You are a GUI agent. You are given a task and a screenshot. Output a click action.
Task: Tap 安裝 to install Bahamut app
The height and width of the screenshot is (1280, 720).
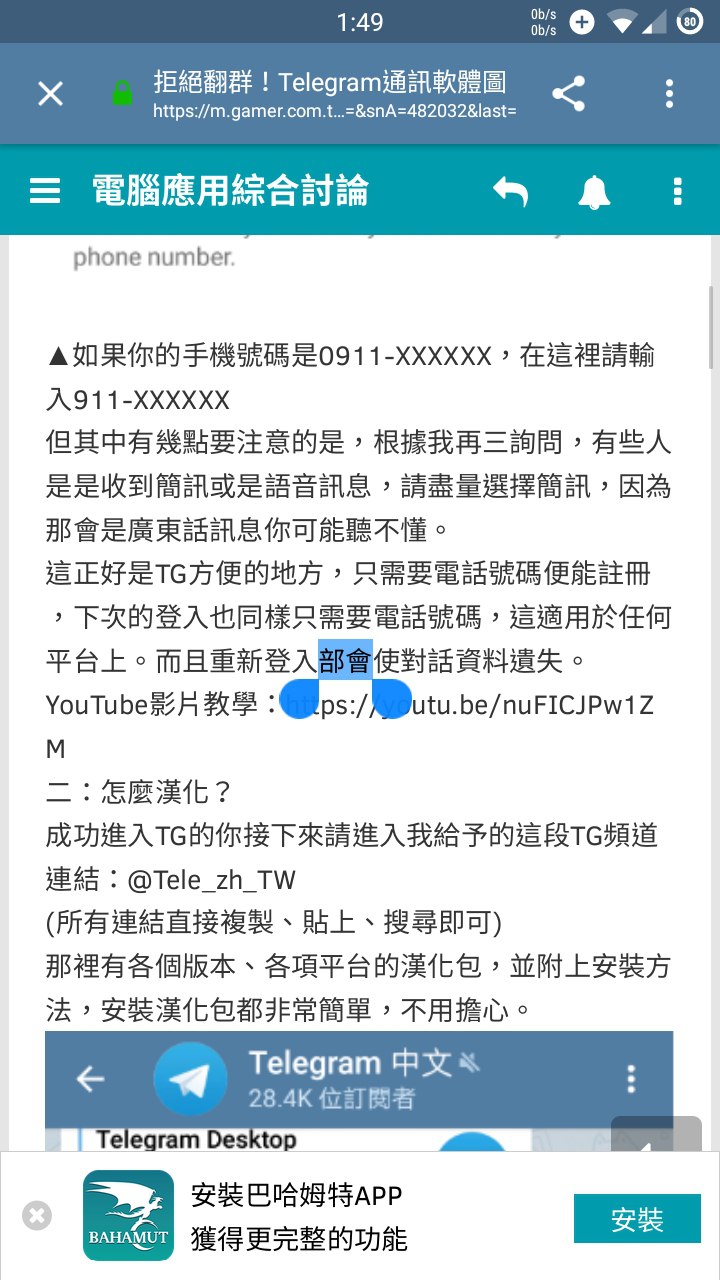(x=637, y=1218)
